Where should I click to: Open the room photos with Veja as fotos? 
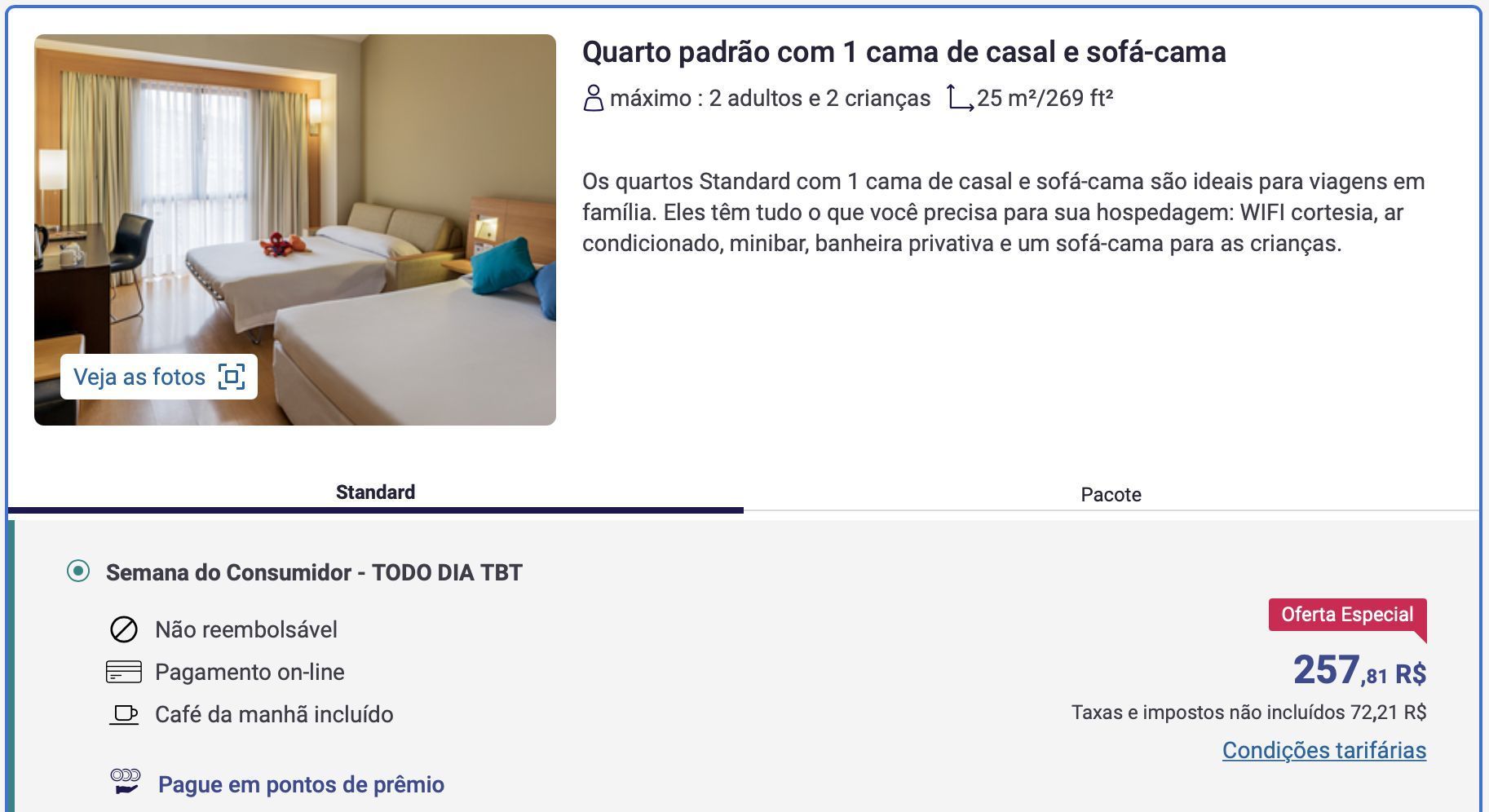tap(158, 377)
